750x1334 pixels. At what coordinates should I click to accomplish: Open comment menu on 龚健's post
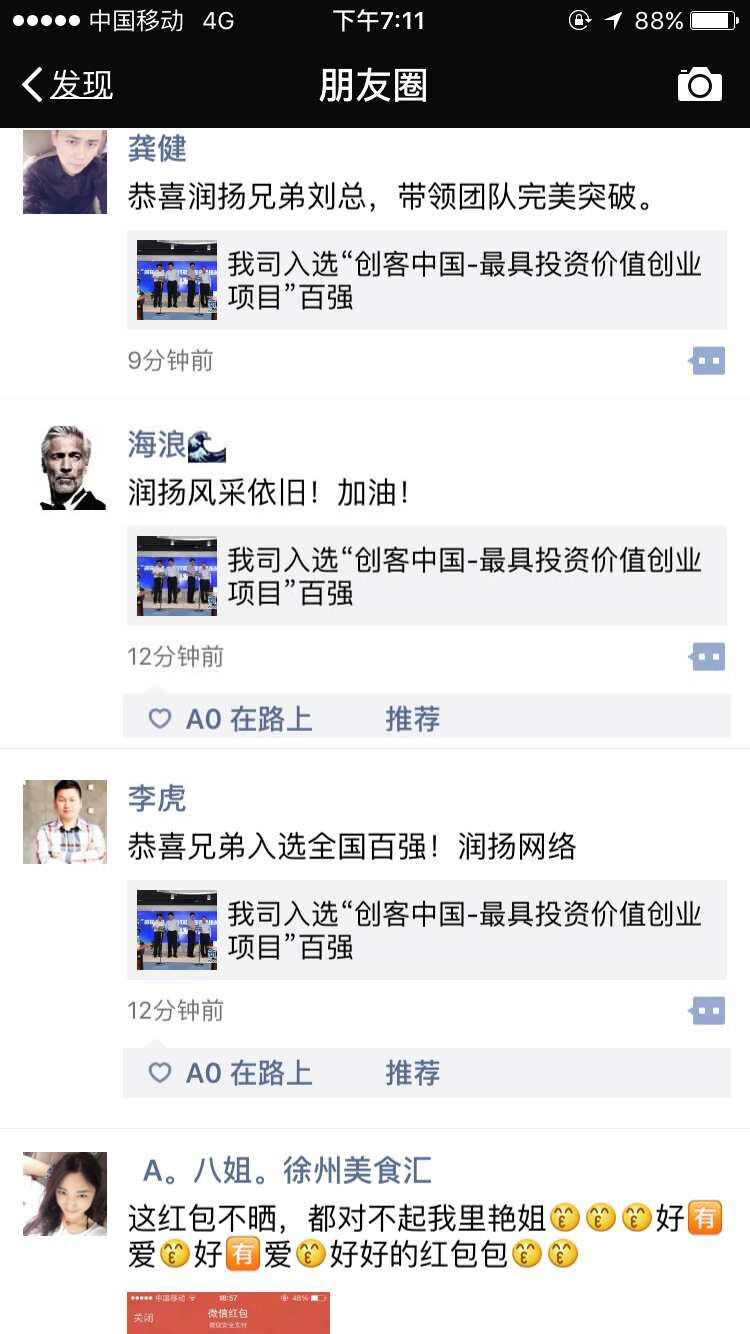point(708,361)
